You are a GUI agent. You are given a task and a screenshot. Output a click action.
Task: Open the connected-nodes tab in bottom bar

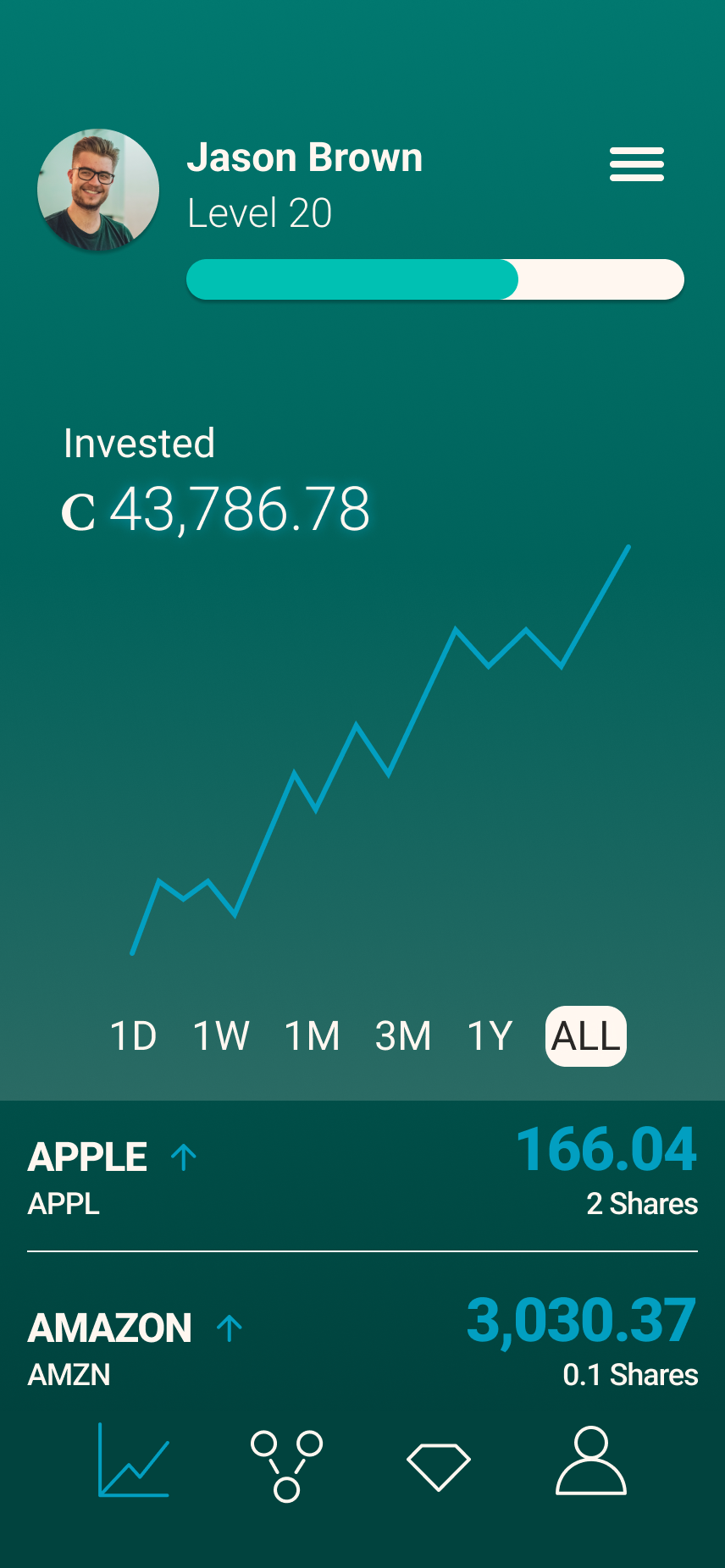(286, 1466)
